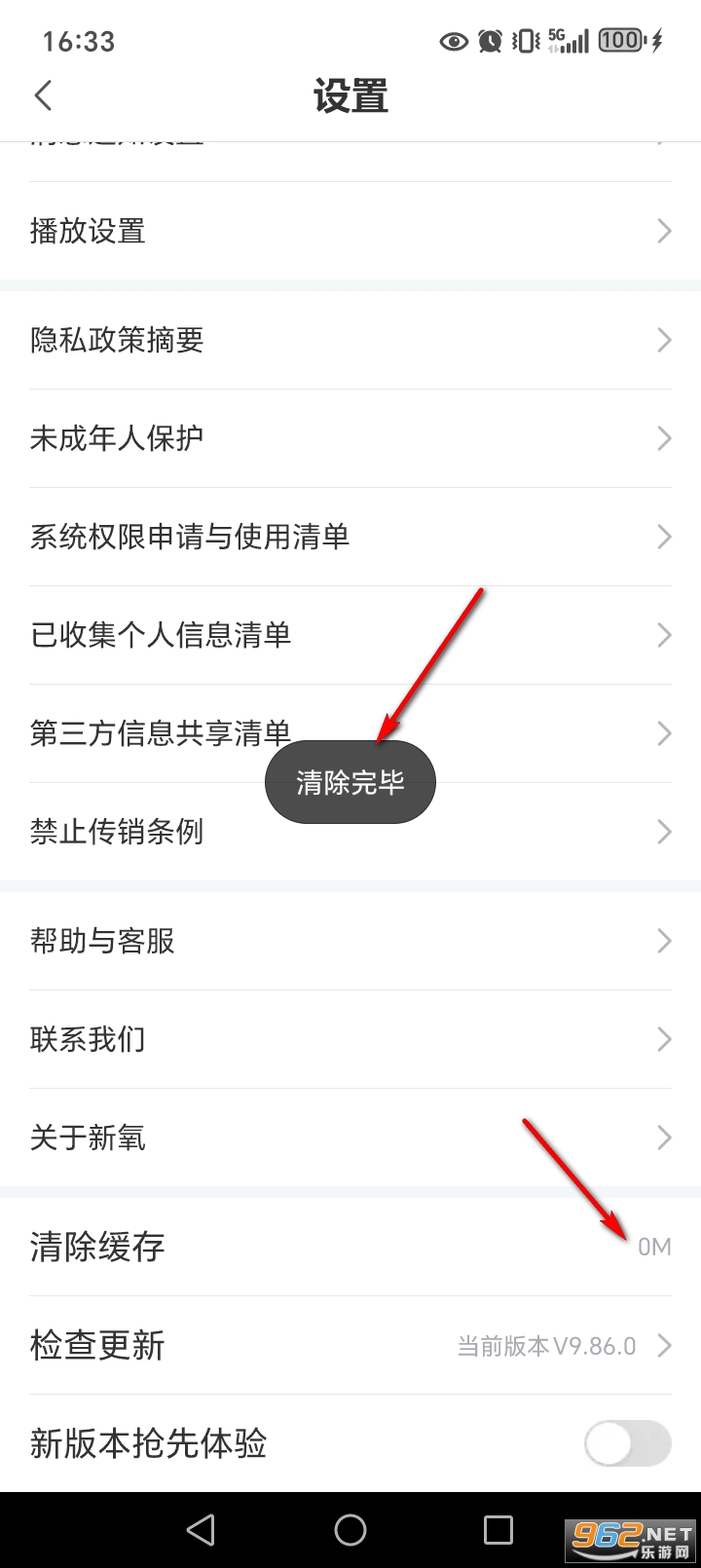Enable the 新版本抢先体验 switch
This screenshot has width=701, height=1568.
point(627,1443)
